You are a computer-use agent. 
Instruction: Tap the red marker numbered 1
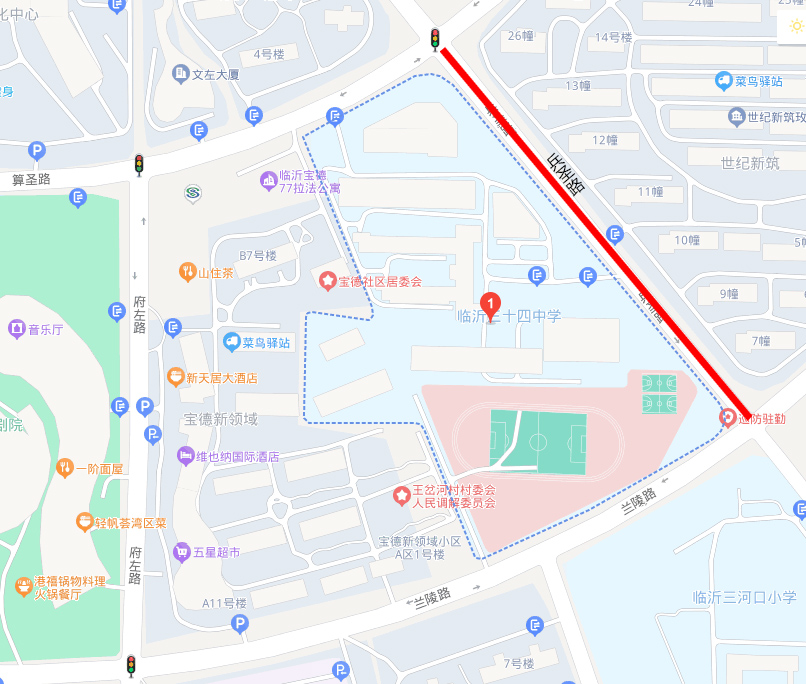pyautogui.click(x=490, y=302)
